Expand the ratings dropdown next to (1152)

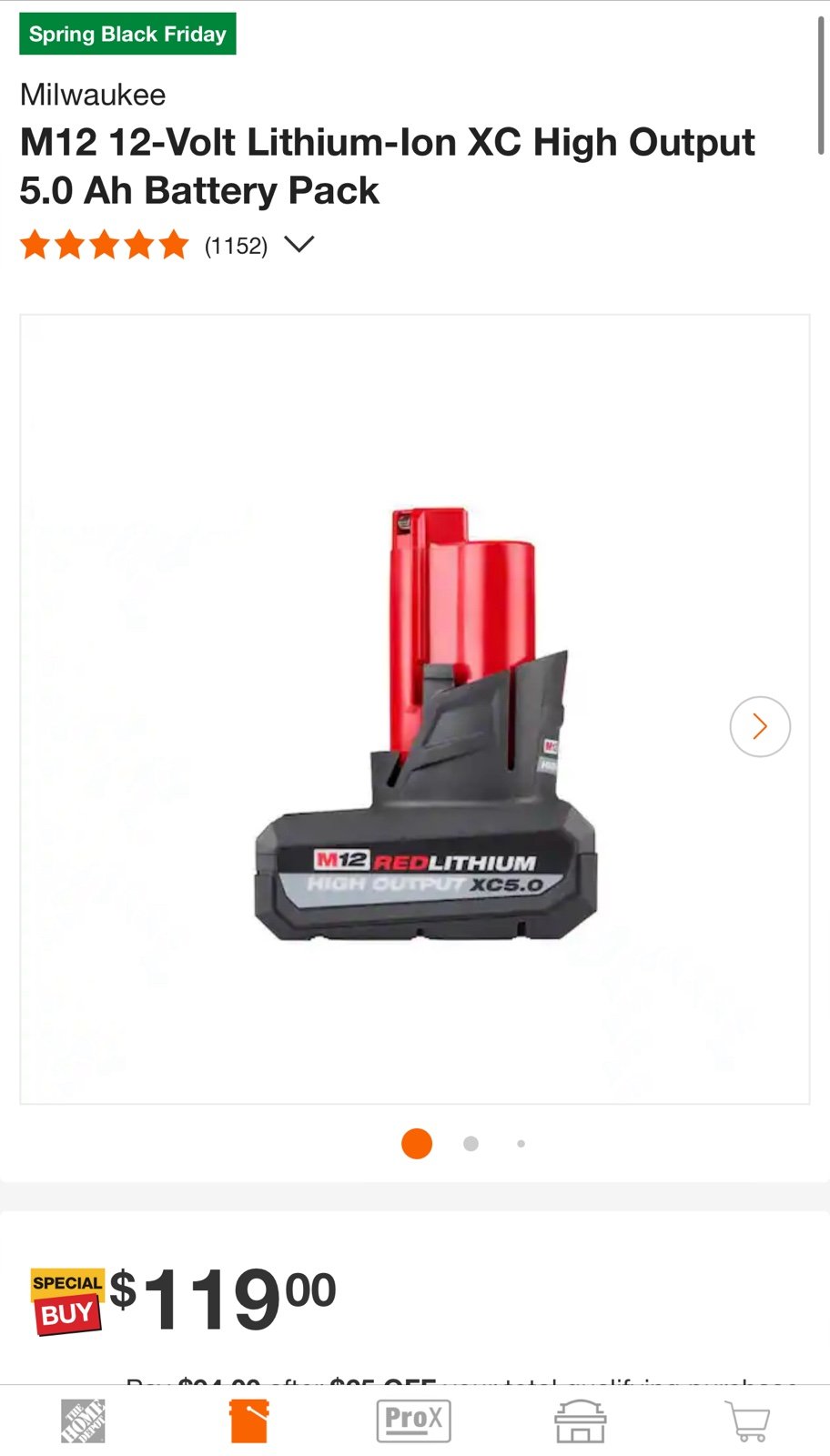[x=299, y=245]
